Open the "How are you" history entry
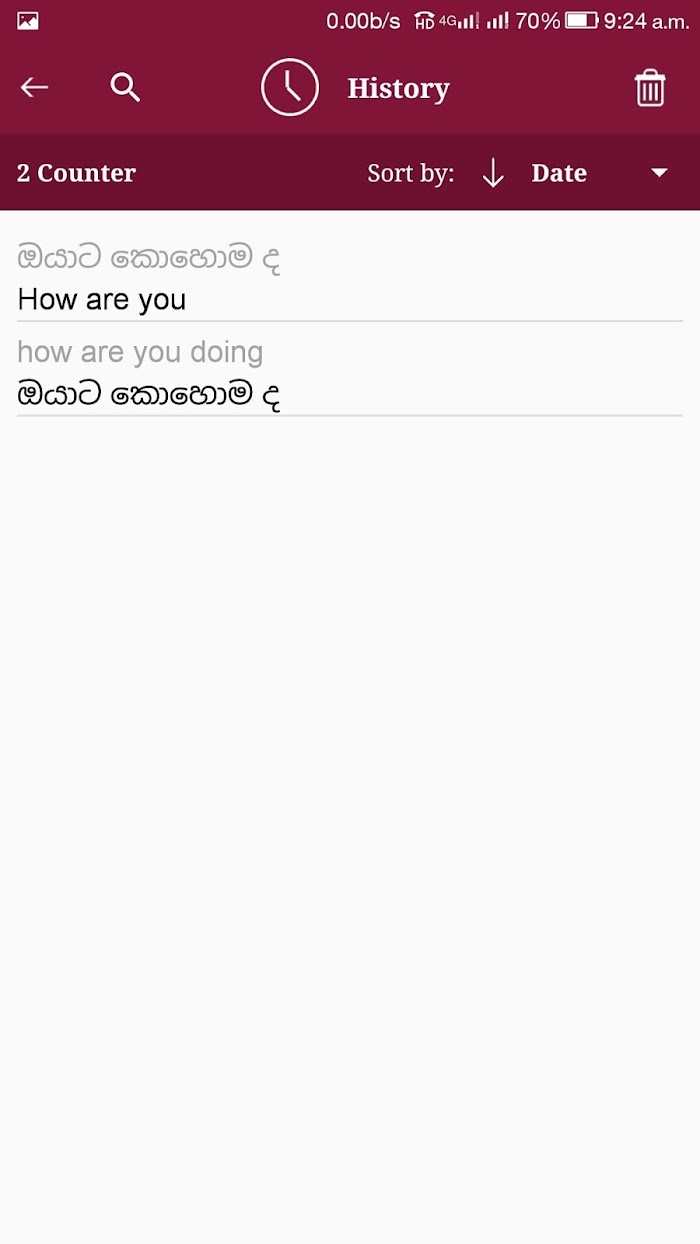This screenshot has height=1244, width=700. point(350,275)
